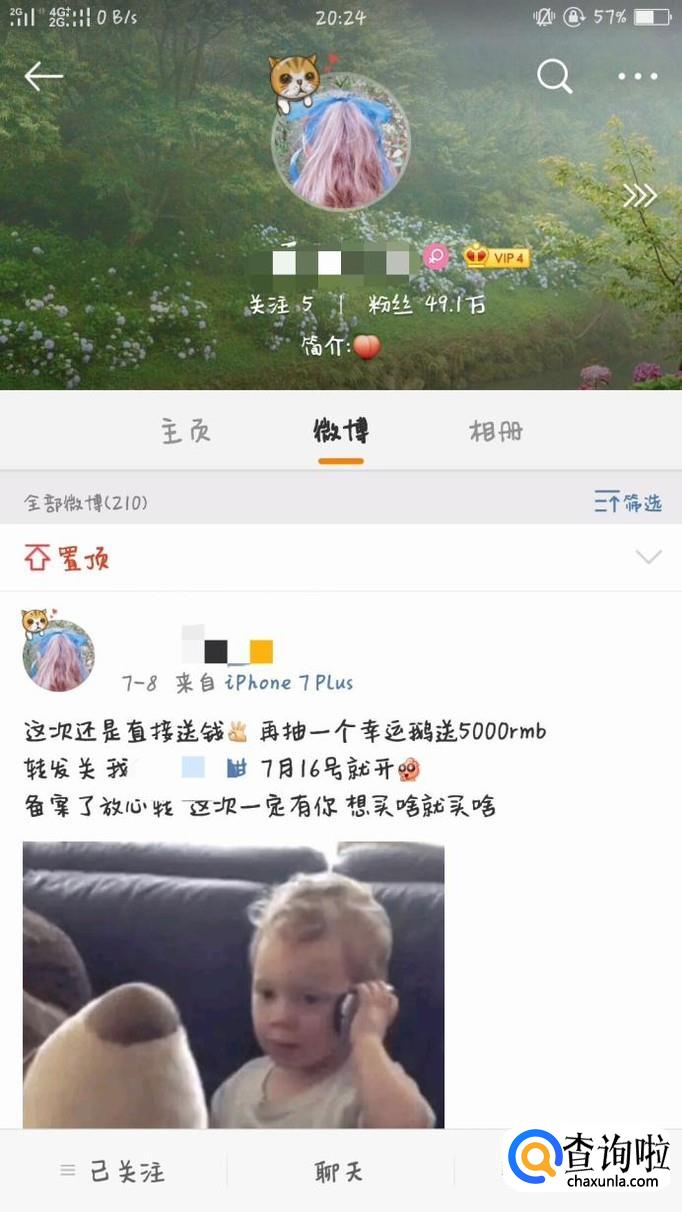682x1212 pixels.
Task: Open the toddler-on-phone post image
Action: click(x=233, y=985)
